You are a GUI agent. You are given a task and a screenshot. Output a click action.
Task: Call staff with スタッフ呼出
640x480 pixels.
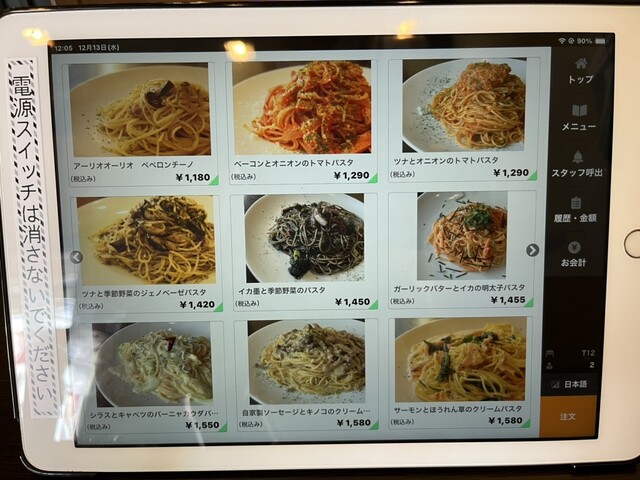coord(578,164)
